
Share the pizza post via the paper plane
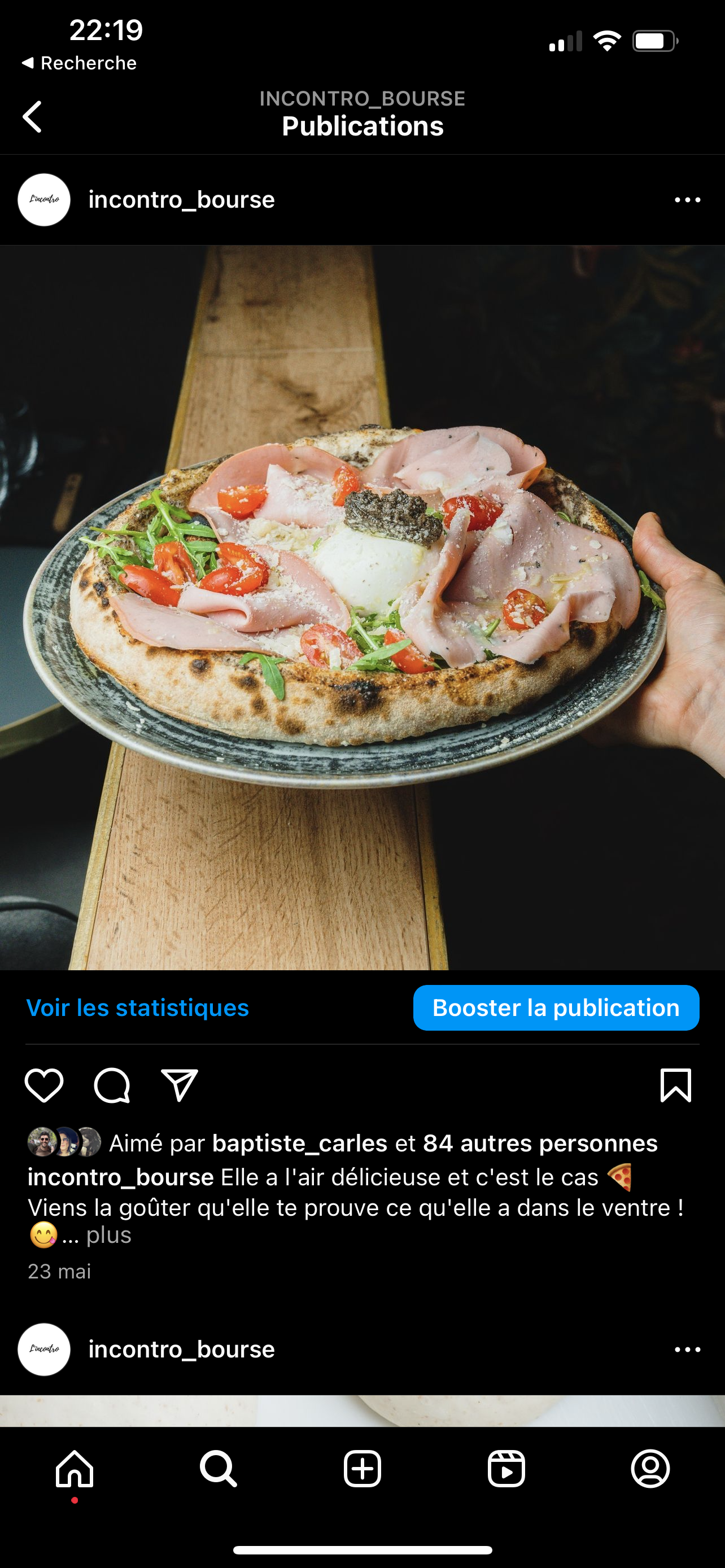[180, 1085]
